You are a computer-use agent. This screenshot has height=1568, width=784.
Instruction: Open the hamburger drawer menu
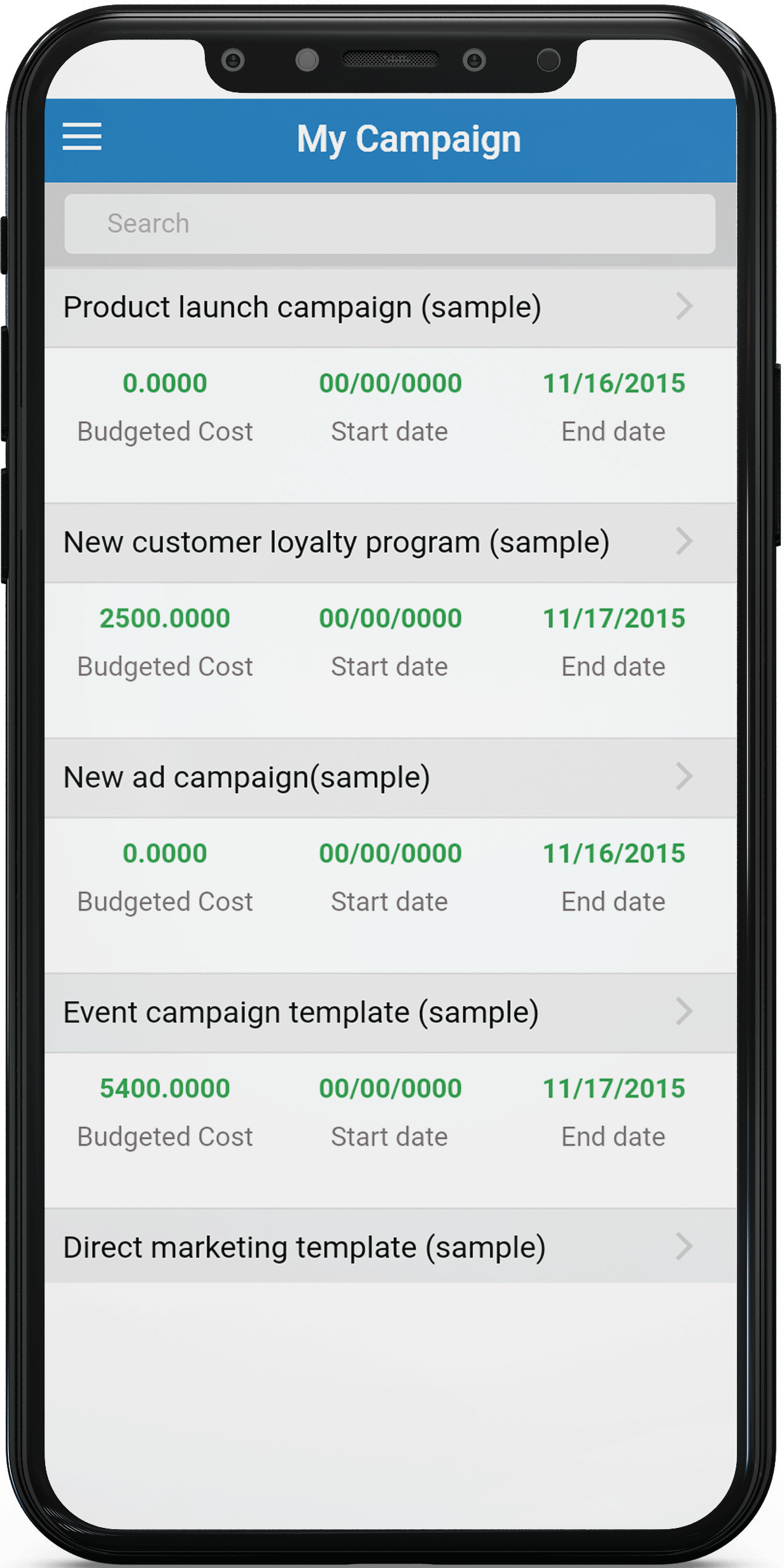pos(82,137)
